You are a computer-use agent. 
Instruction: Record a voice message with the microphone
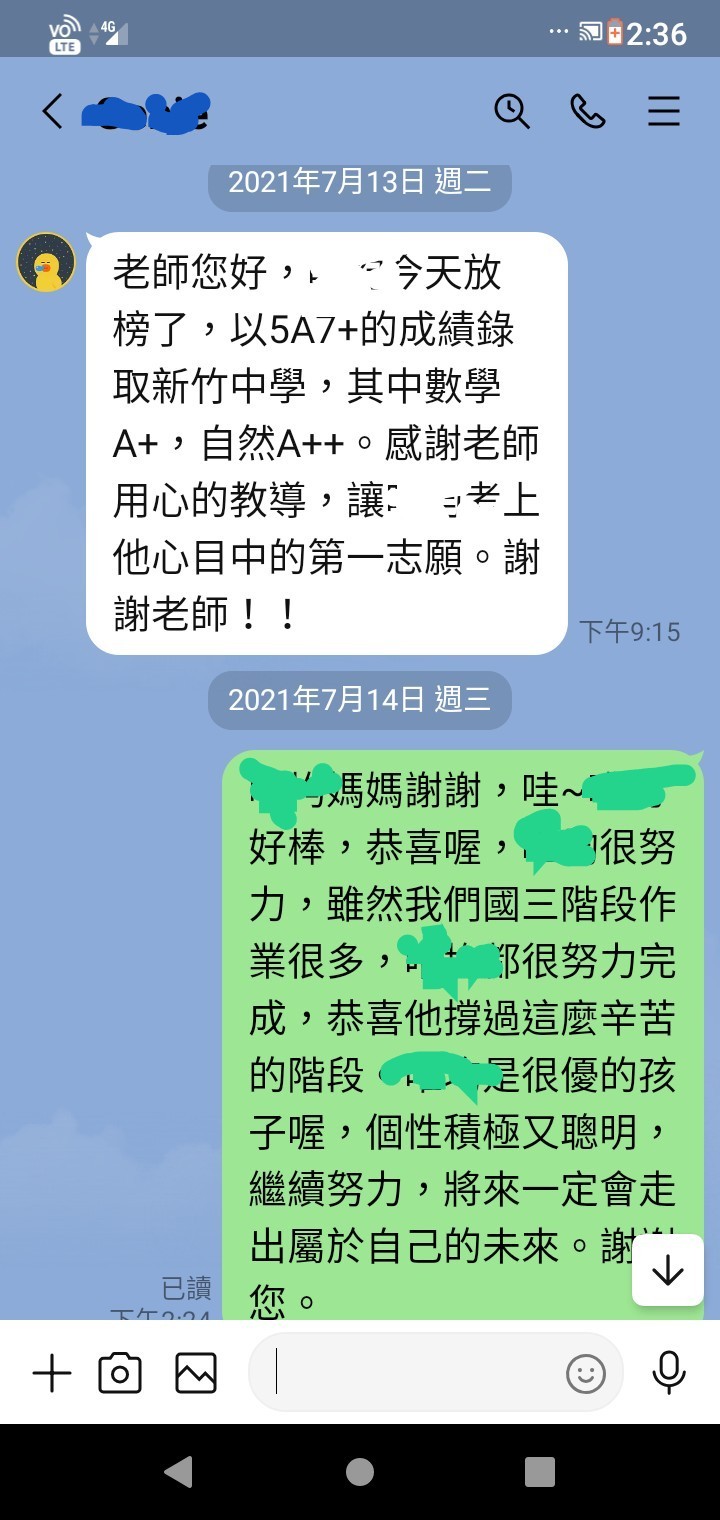coord(668,1373)
